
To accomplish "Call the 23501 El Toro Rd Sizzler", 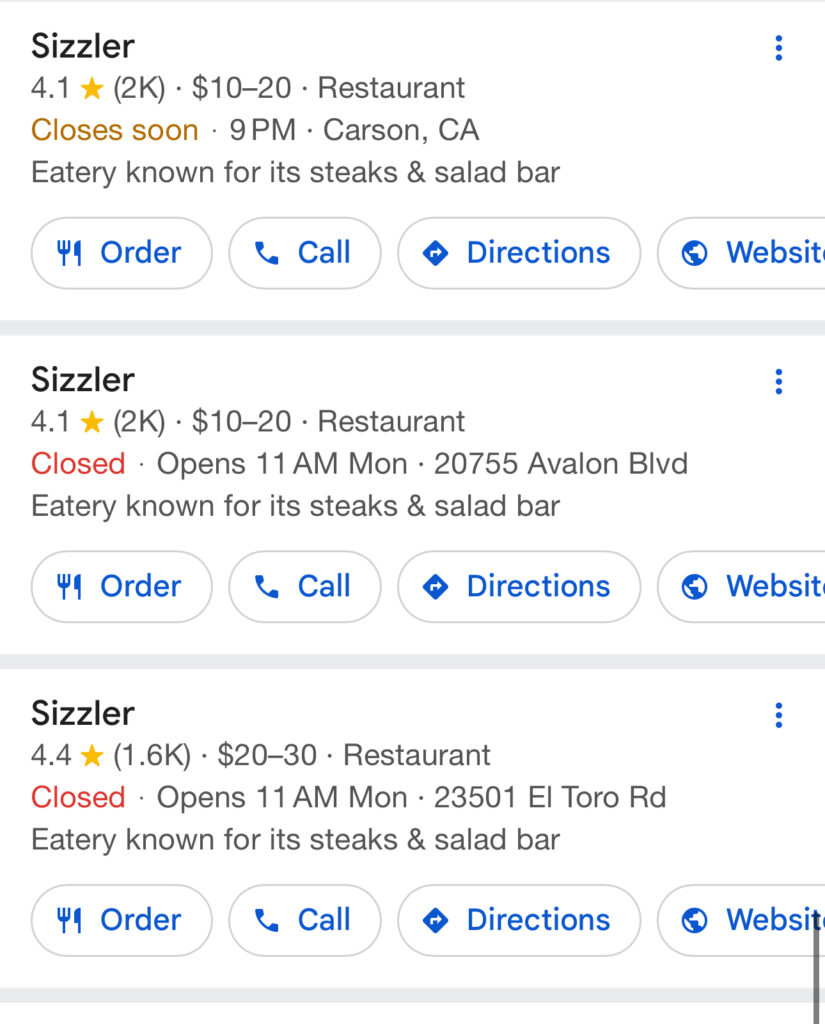I will 304,920.
